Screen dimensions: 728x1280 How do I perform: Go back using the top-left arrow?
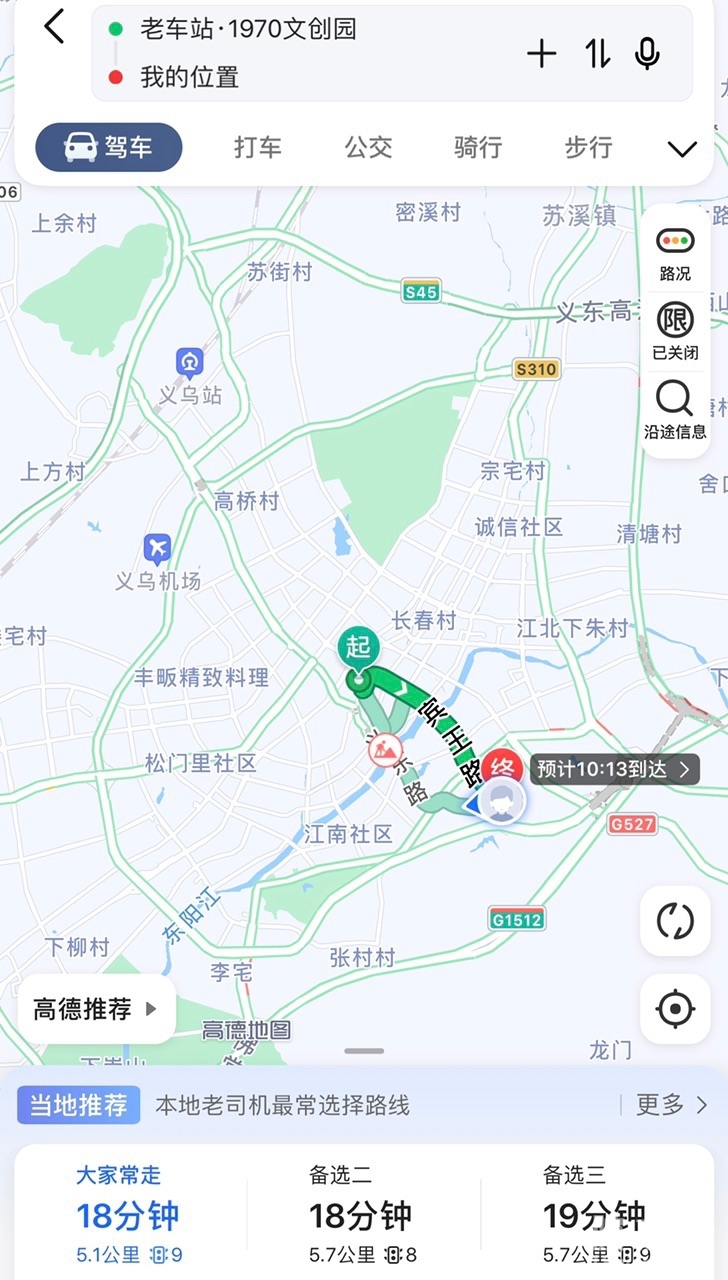(55, 28)
